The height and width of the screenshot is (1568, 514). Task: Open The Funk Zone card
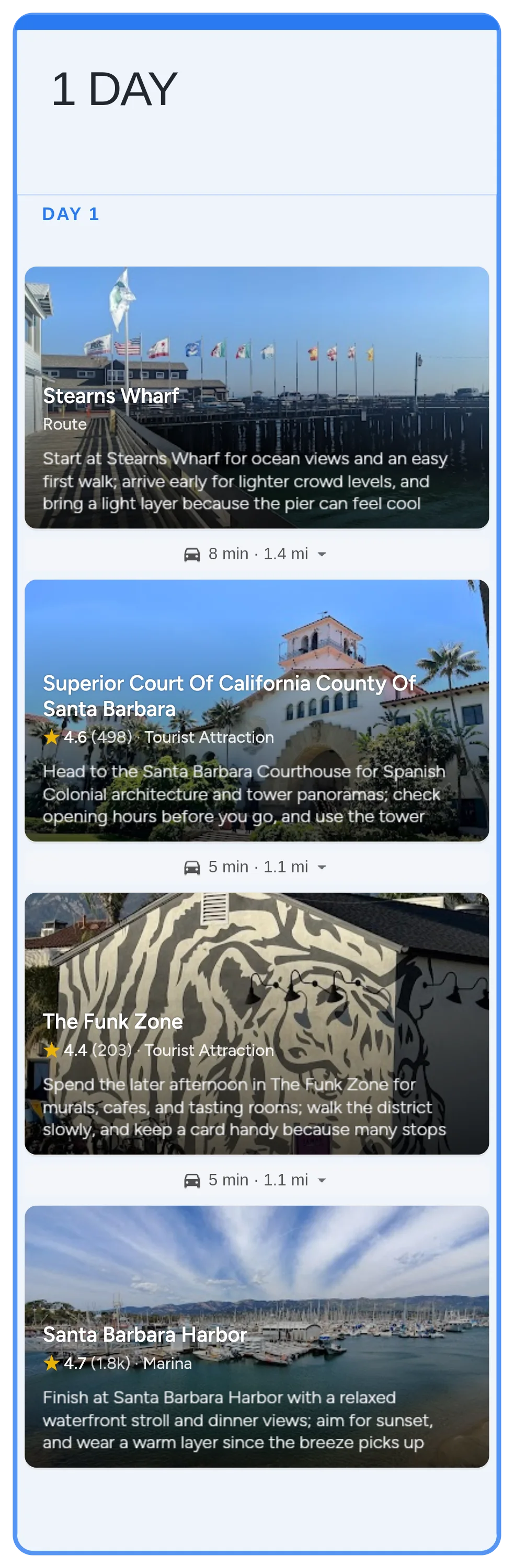click(x=256, y=1023)
